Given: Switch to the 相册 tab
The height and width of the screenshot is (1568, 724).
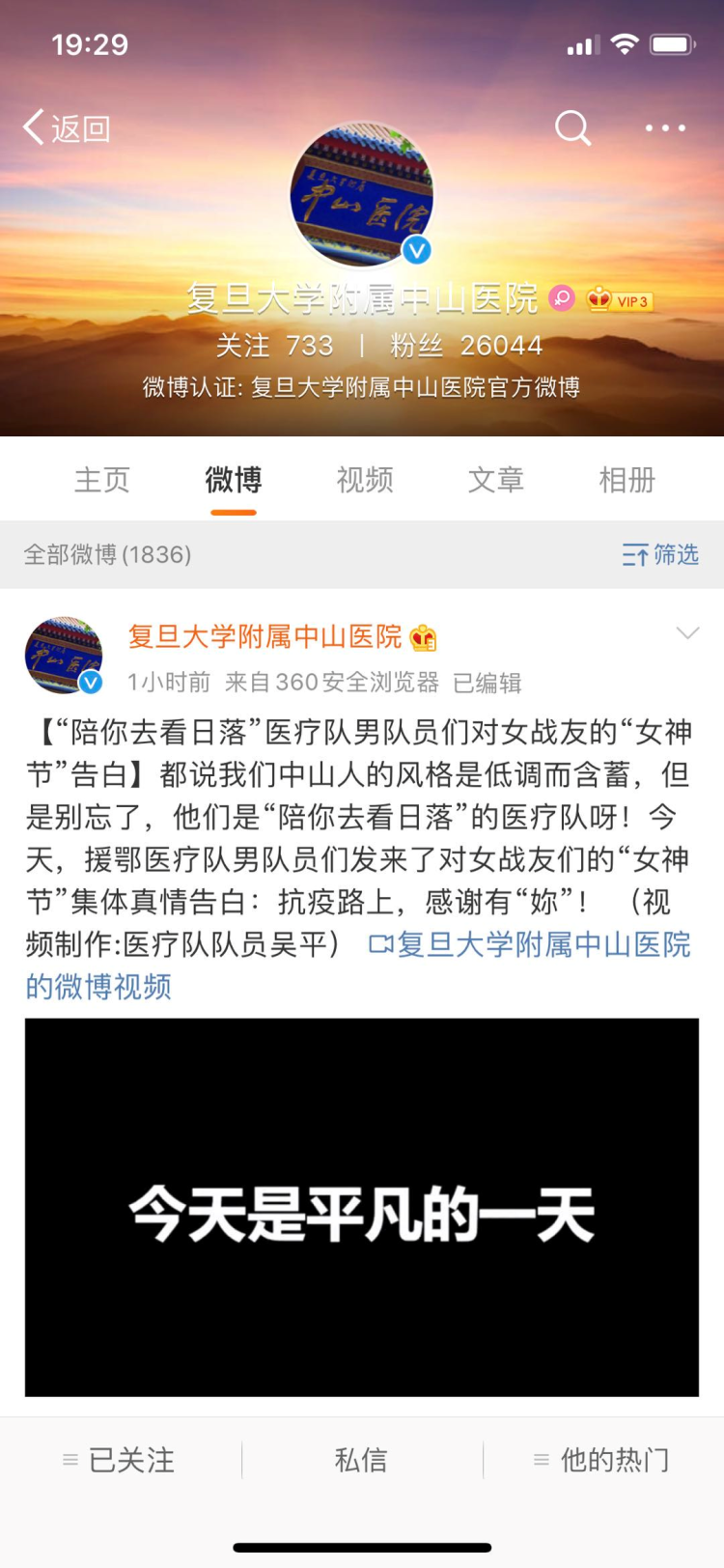Looking at the screenshot, I should point(627,480).
